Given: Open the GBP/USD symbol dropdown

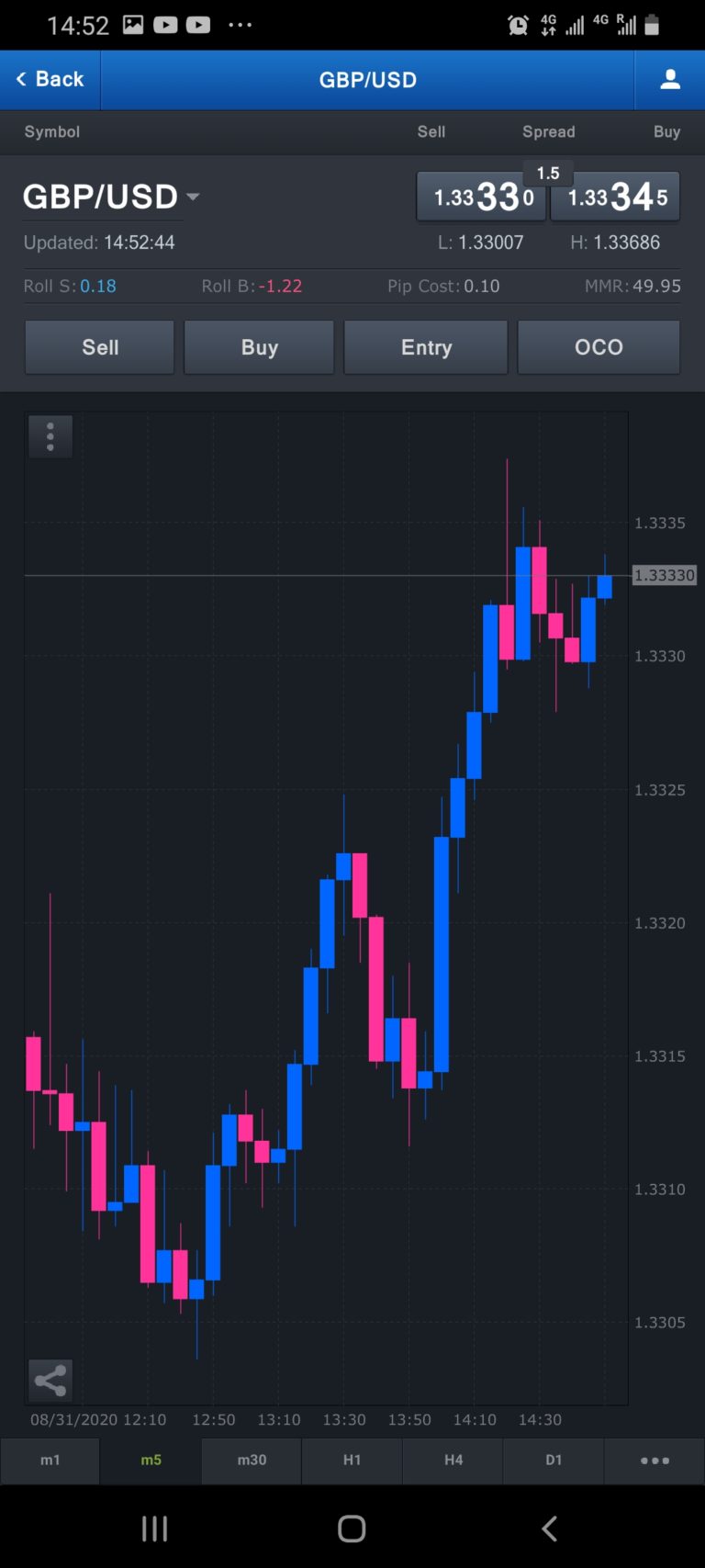Looking at the screenshot, I should pos(110,196).
